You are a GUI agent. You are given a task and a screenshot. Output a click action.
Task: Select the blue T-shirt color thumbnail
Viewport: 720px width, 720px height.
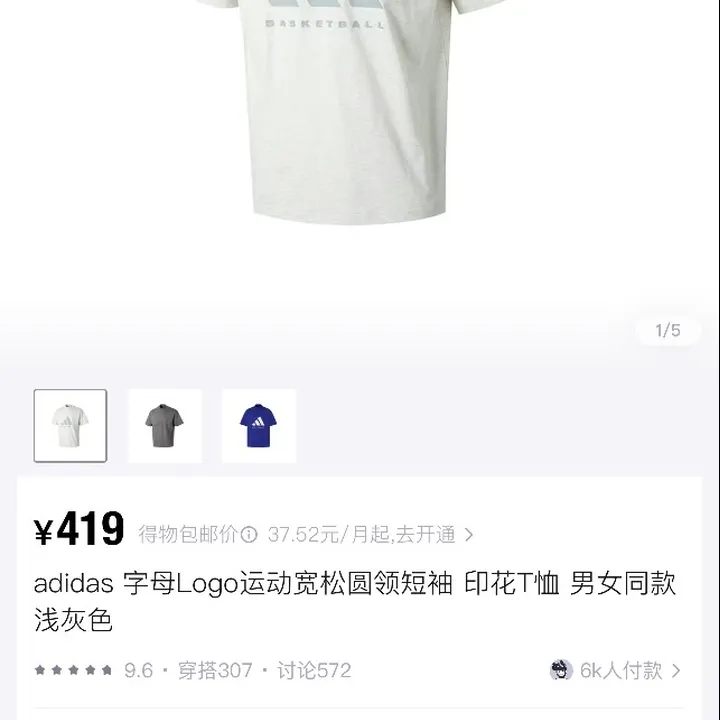(259, 426)
